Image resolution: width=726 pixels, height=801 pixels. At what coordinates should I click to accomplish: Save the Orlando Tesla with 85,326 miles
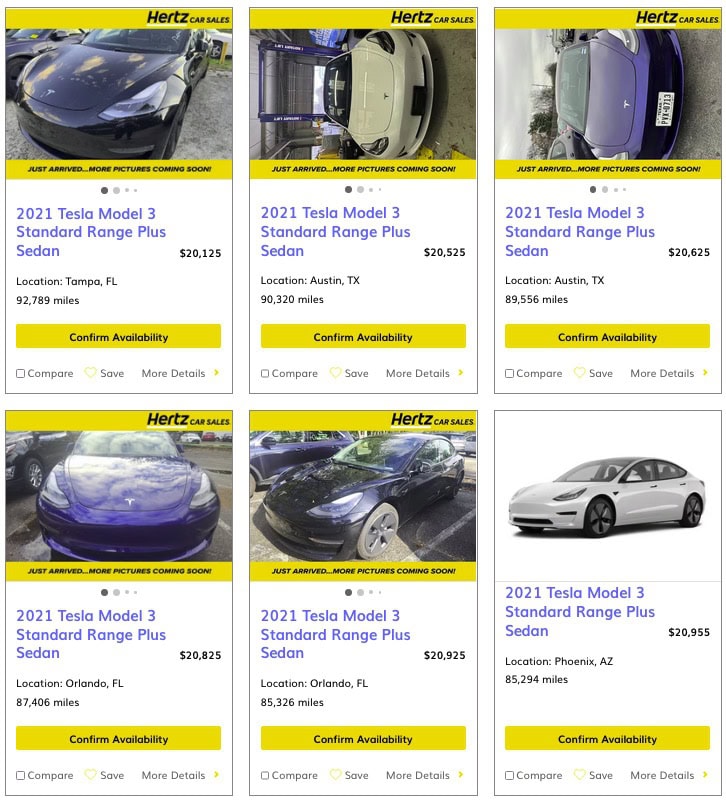point(349,775)
